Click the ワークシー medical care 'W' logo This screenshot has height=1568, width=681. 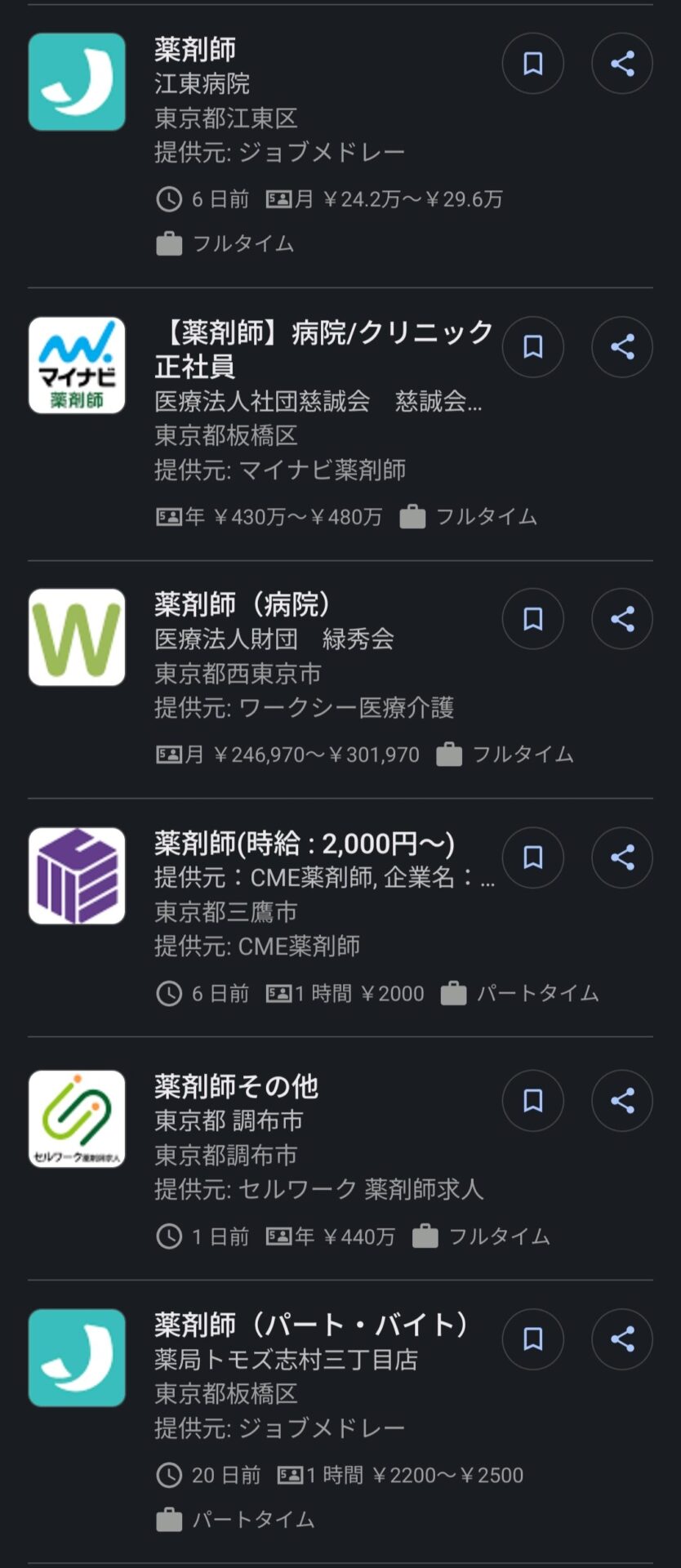click(x=76, y=636)
